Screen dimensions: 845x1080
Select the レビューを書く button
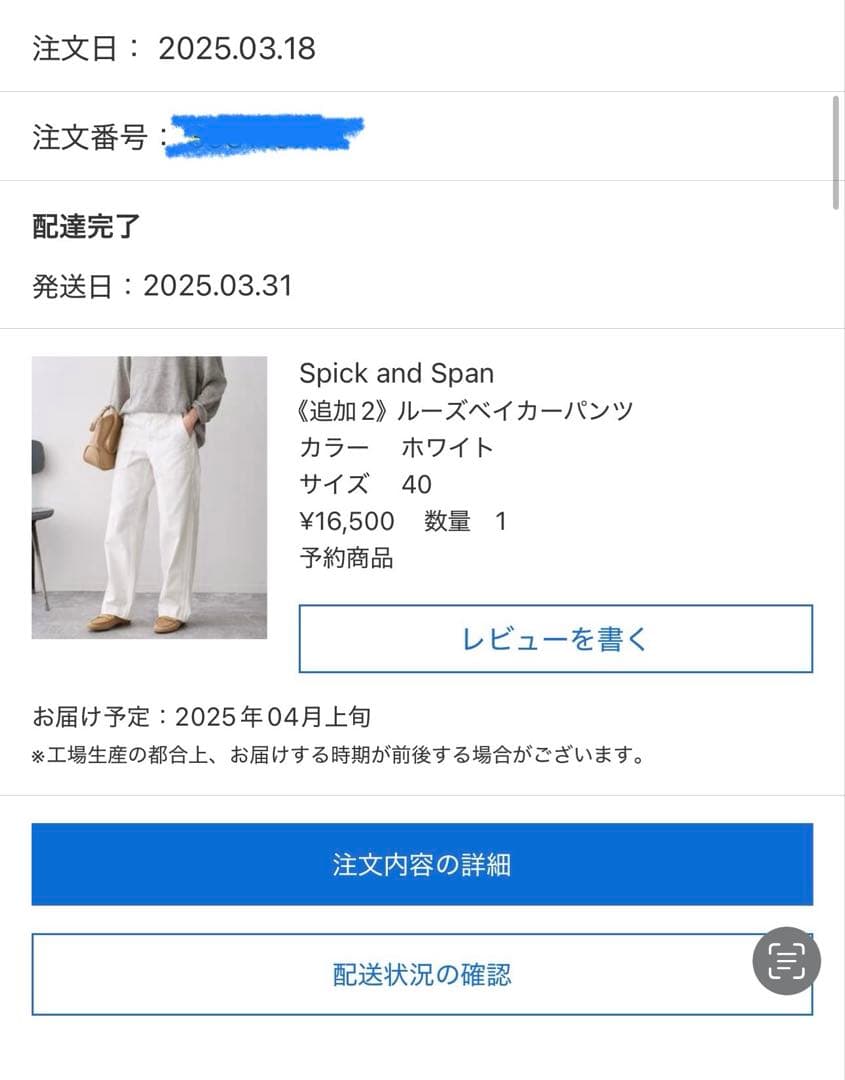pos(557,638)
